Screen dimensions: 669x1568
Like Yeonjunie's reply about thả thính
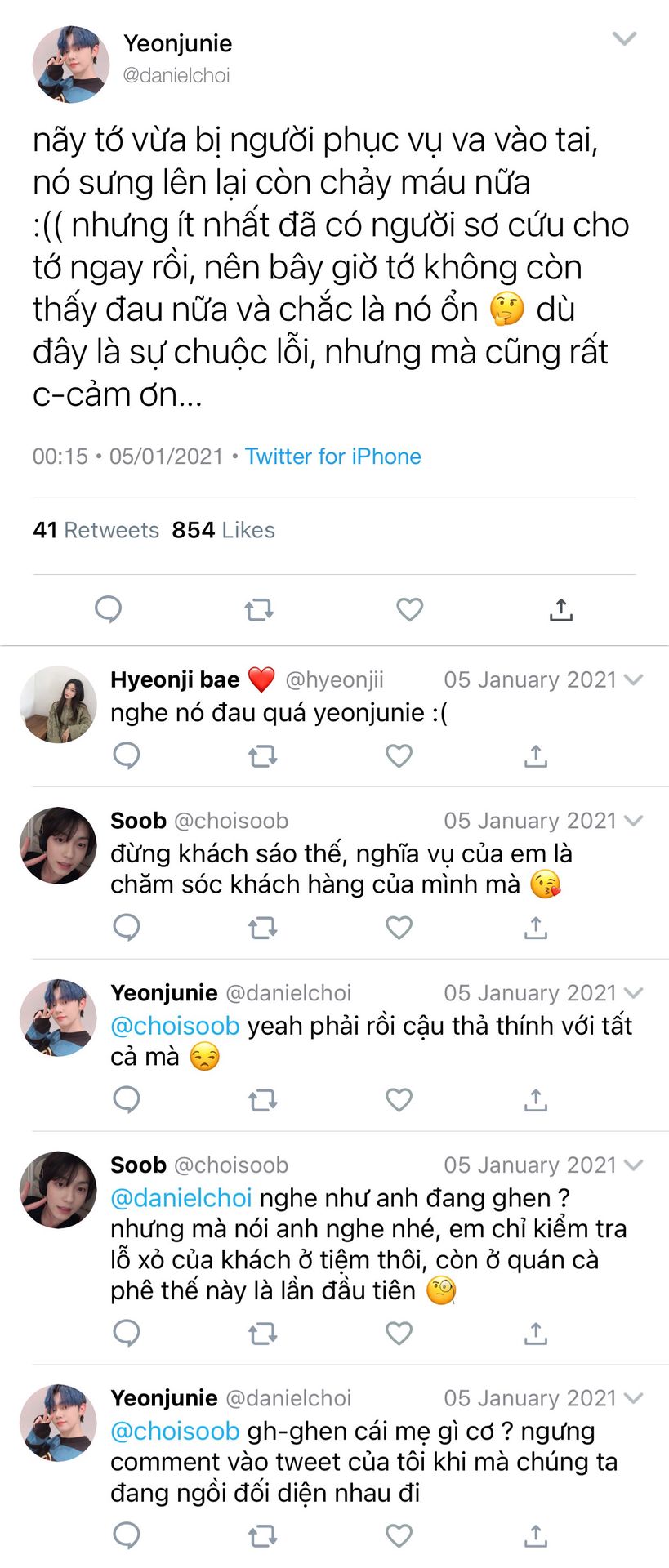399,1100
